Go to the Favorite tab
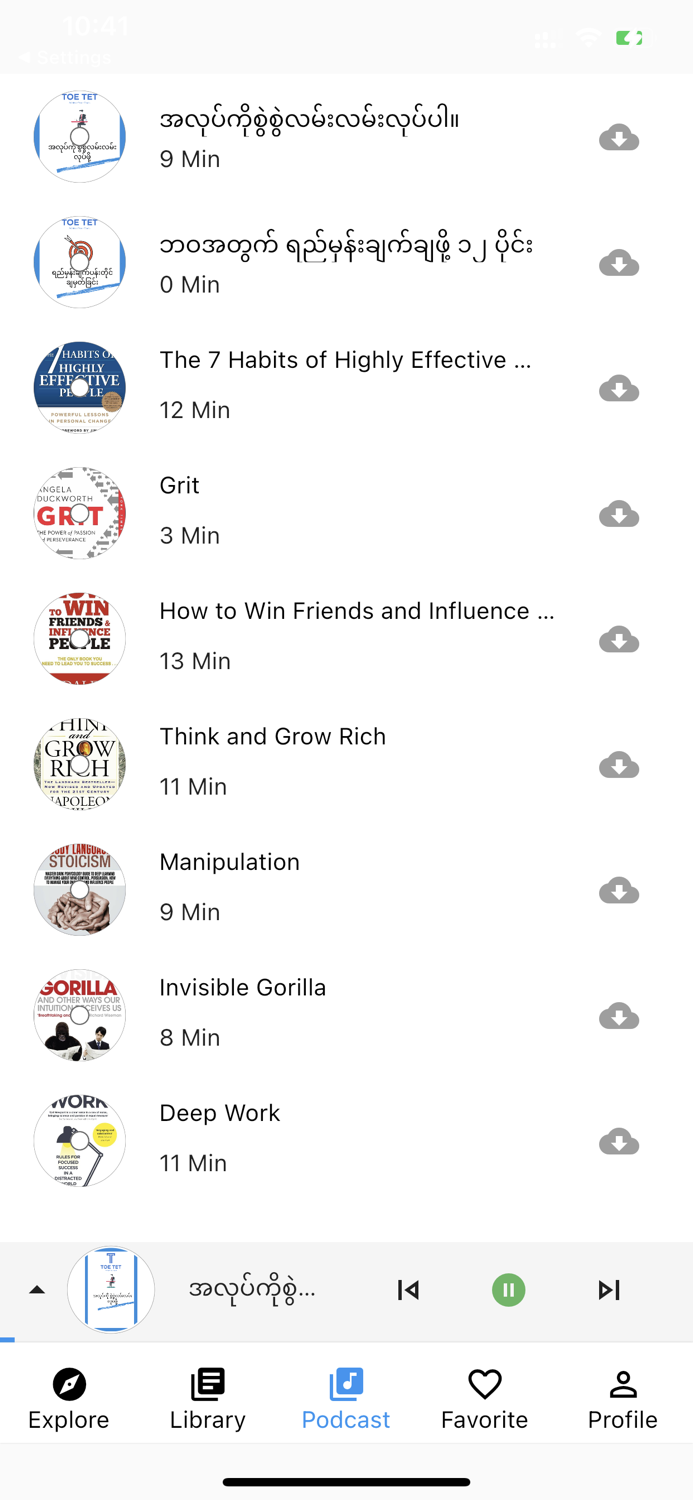 pos(484,1399)
